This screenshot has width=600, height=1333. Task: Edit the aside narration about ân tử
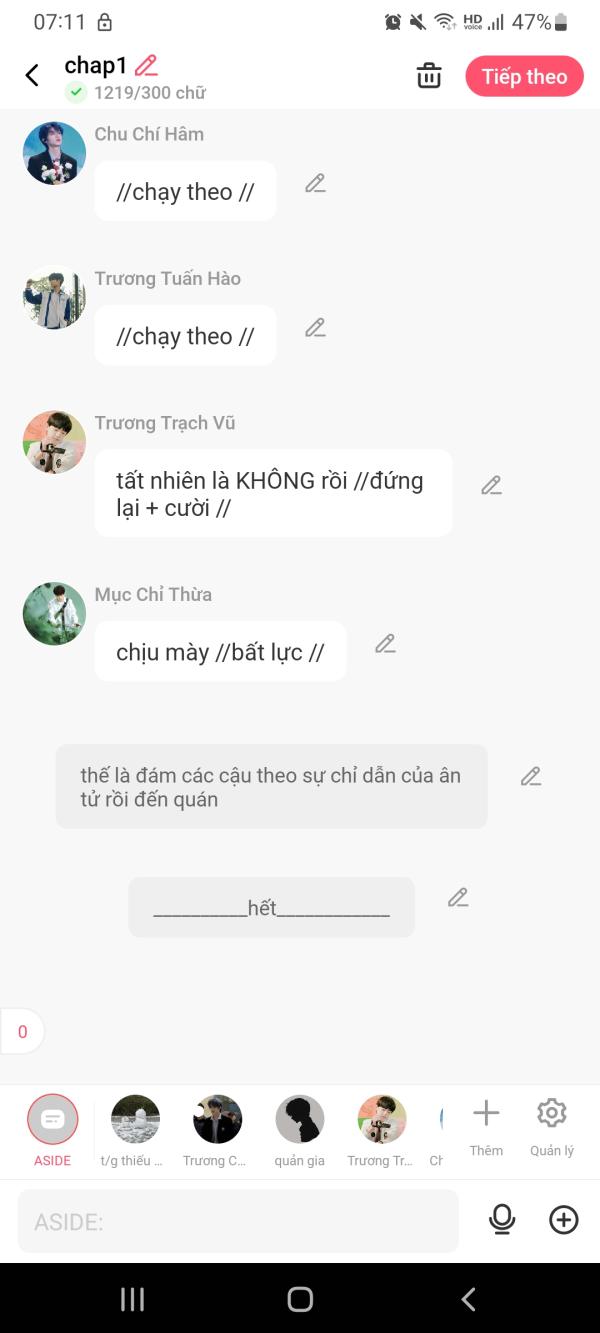click(531, 776)
